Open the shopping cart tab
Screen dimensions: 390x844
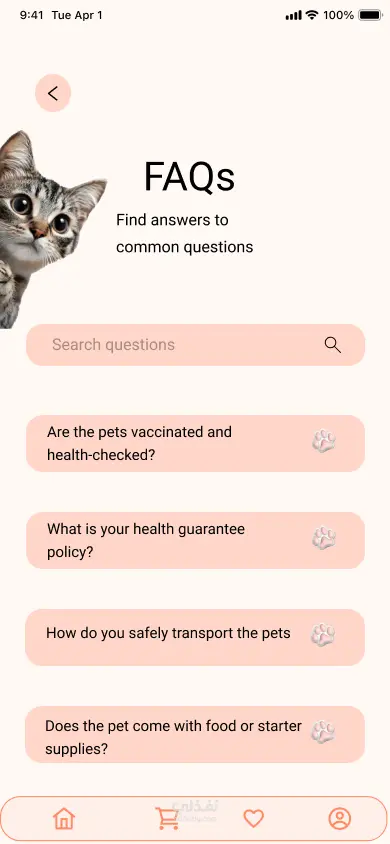[x=167, y=819]
